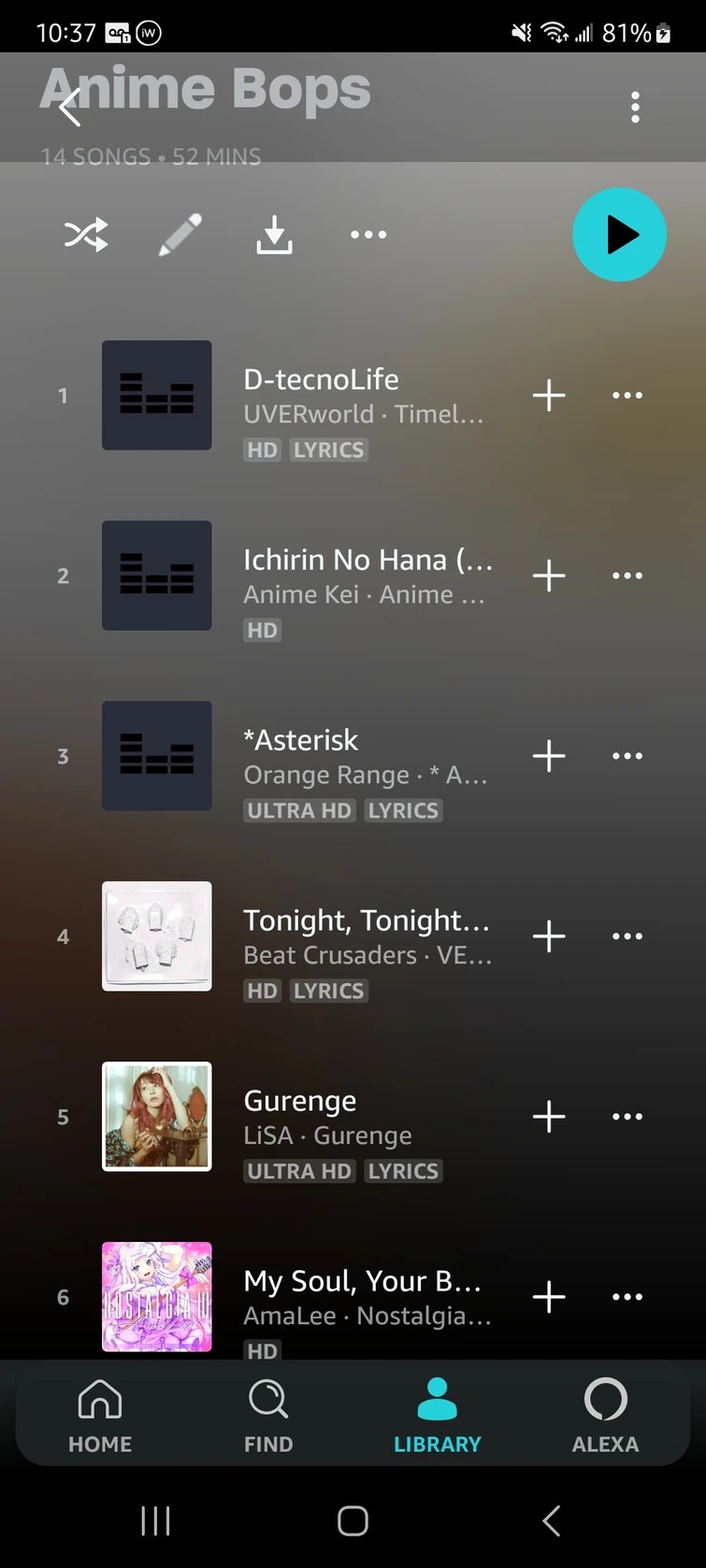
Task: Shuffle the Anime Bops playlist
Action: (x=86, y=235)
